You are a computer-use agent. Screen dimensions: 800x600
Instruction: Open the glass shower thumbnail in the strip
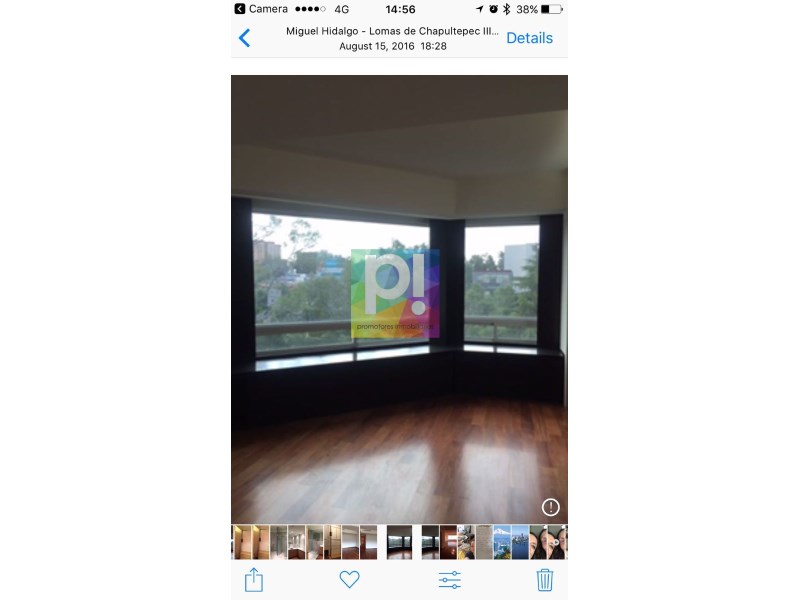coord(278,542)
